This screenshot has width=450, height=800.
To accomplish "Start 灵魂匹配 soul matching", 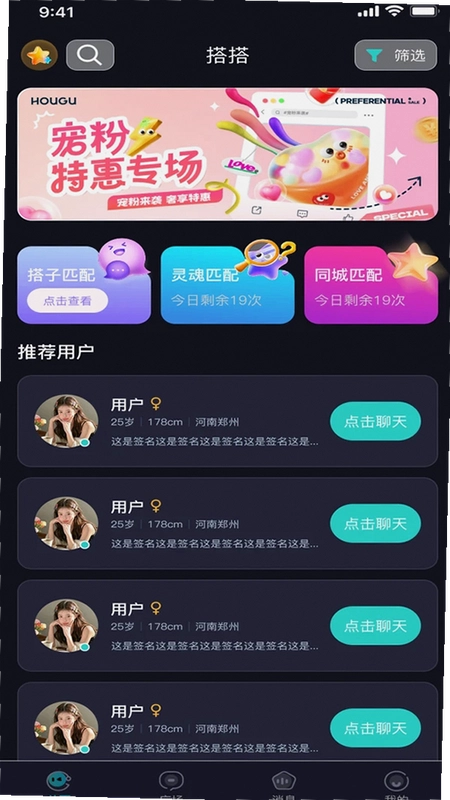I will click(x=228, y=286).
